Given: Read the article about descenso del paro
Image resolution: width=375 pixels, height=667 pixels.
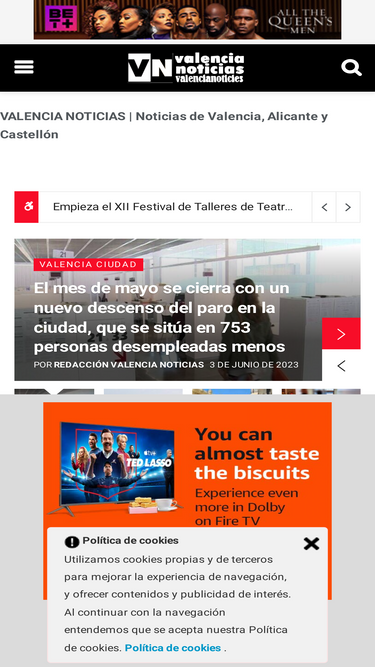Looking at the screenshot, I should pyautogui.click(x=161, y=317).
